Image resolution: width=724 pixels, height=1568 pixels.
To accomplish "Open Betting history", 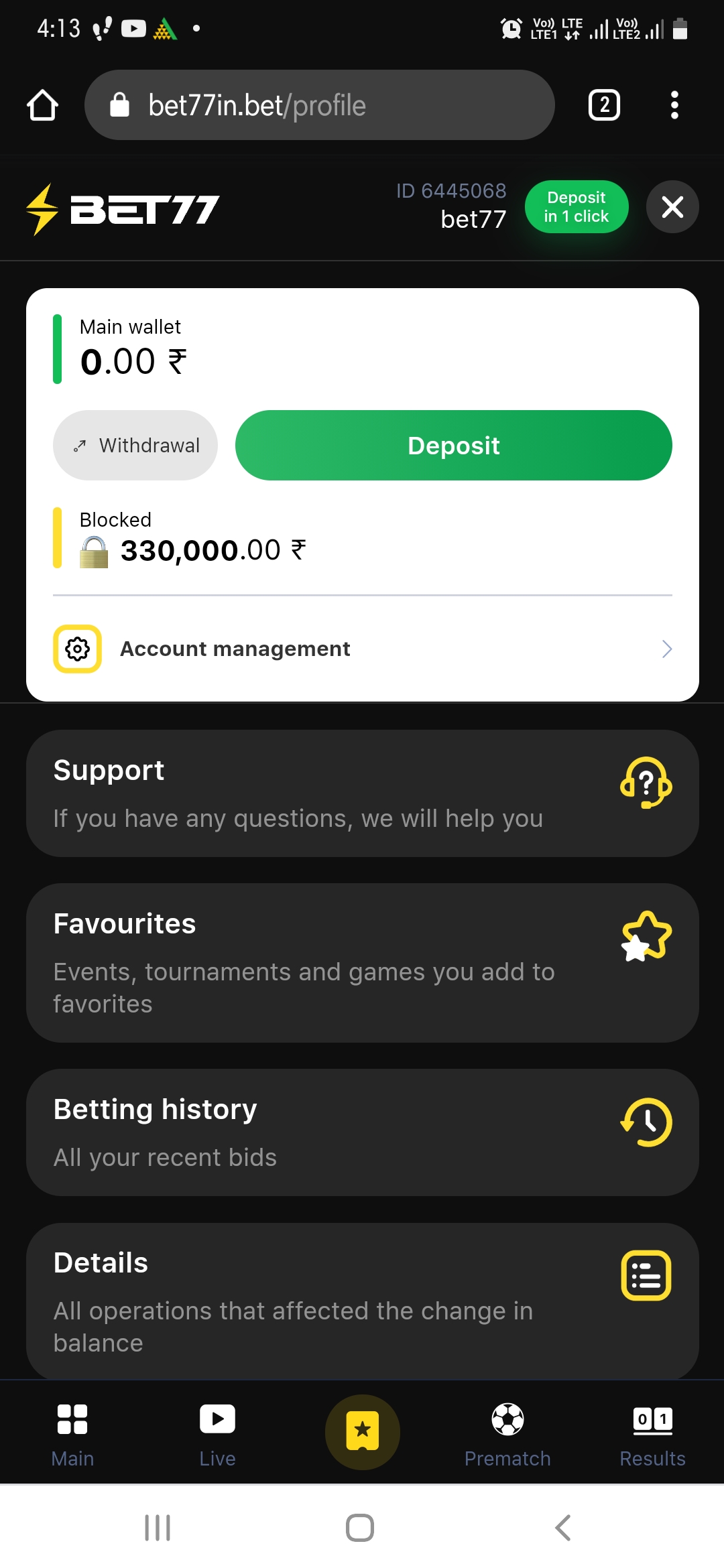I will pyautogui.click(x=362, y=1132).
